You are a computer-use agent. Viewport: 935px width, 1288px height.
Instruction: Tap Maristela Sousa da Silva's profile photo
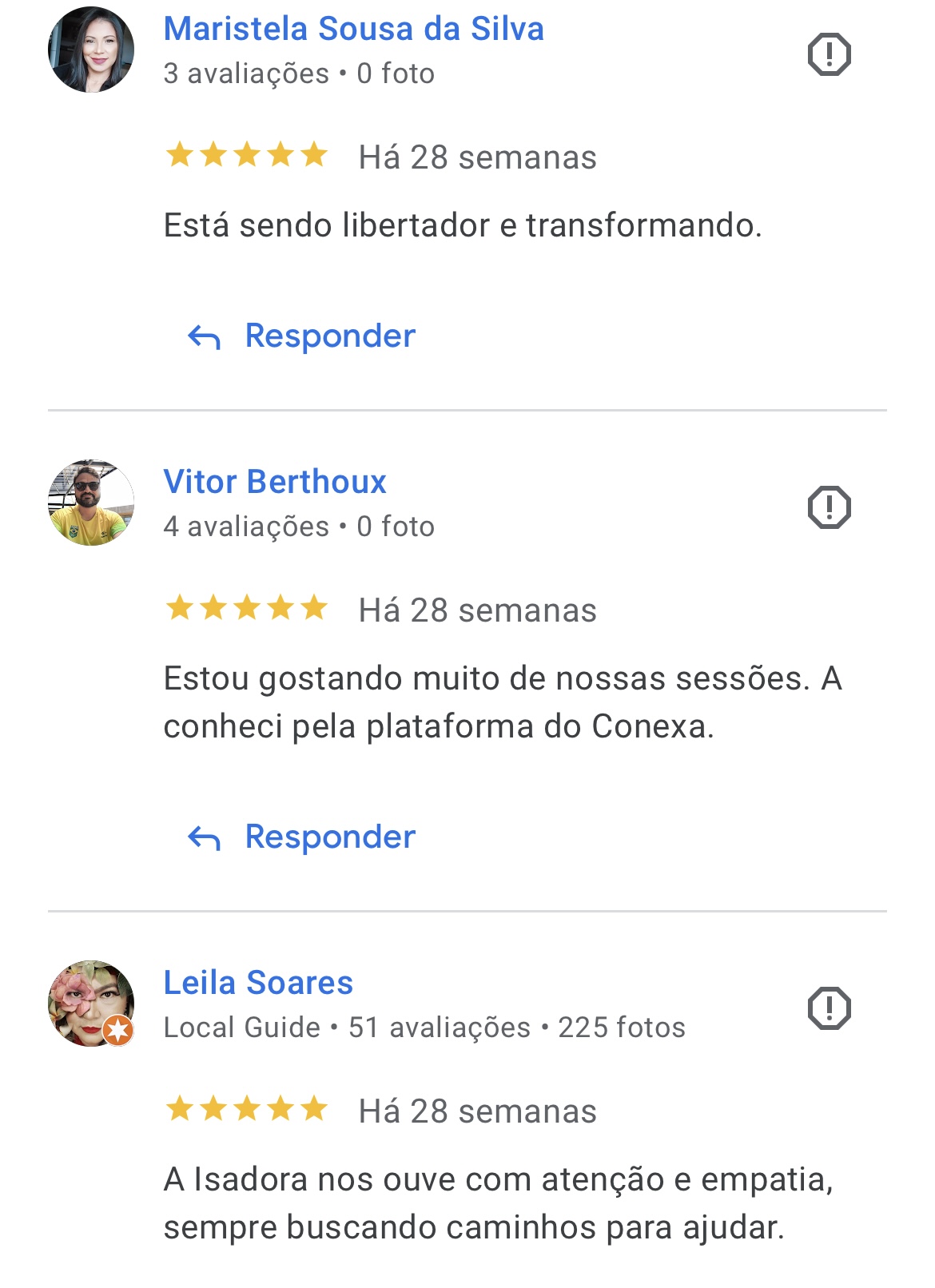tap(91, 50)
